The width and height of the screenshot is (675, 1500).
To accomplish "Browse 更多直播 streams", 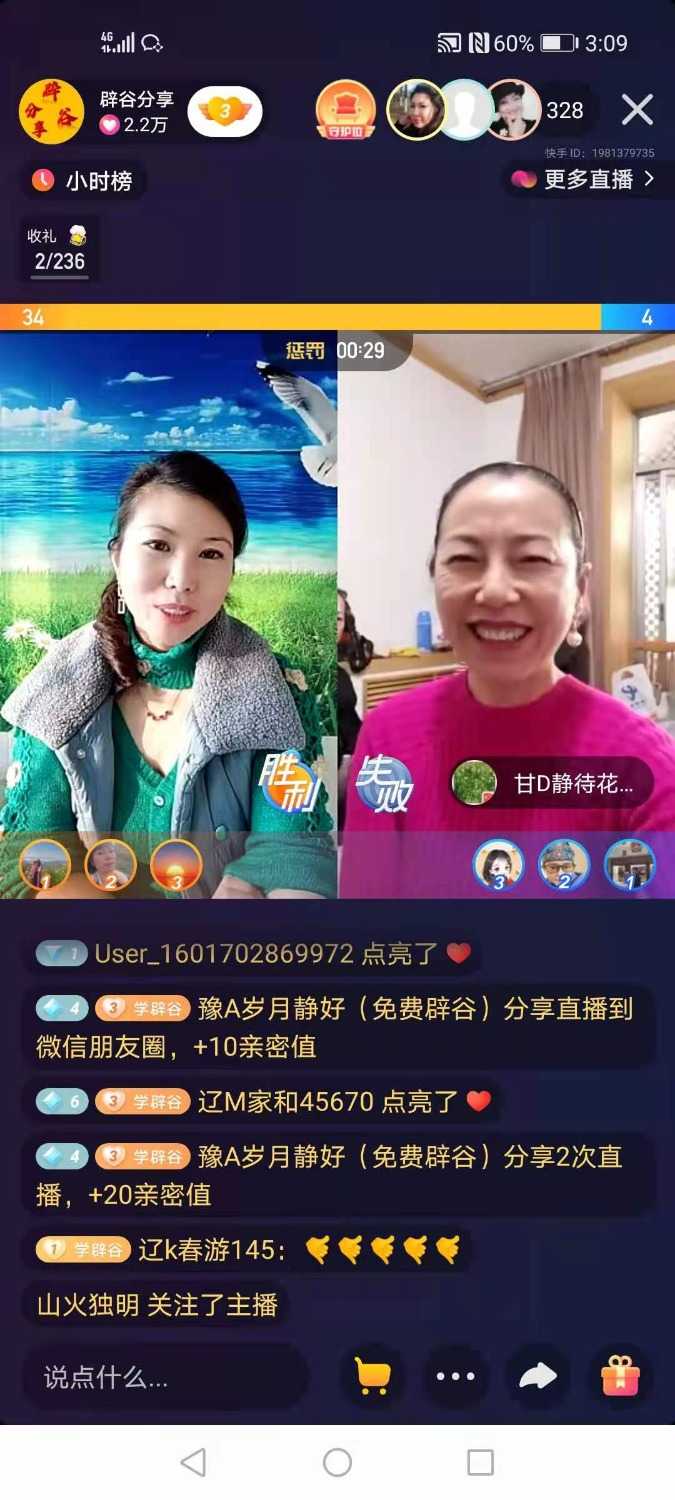I will pyautogui.click(x=584, y=180).
